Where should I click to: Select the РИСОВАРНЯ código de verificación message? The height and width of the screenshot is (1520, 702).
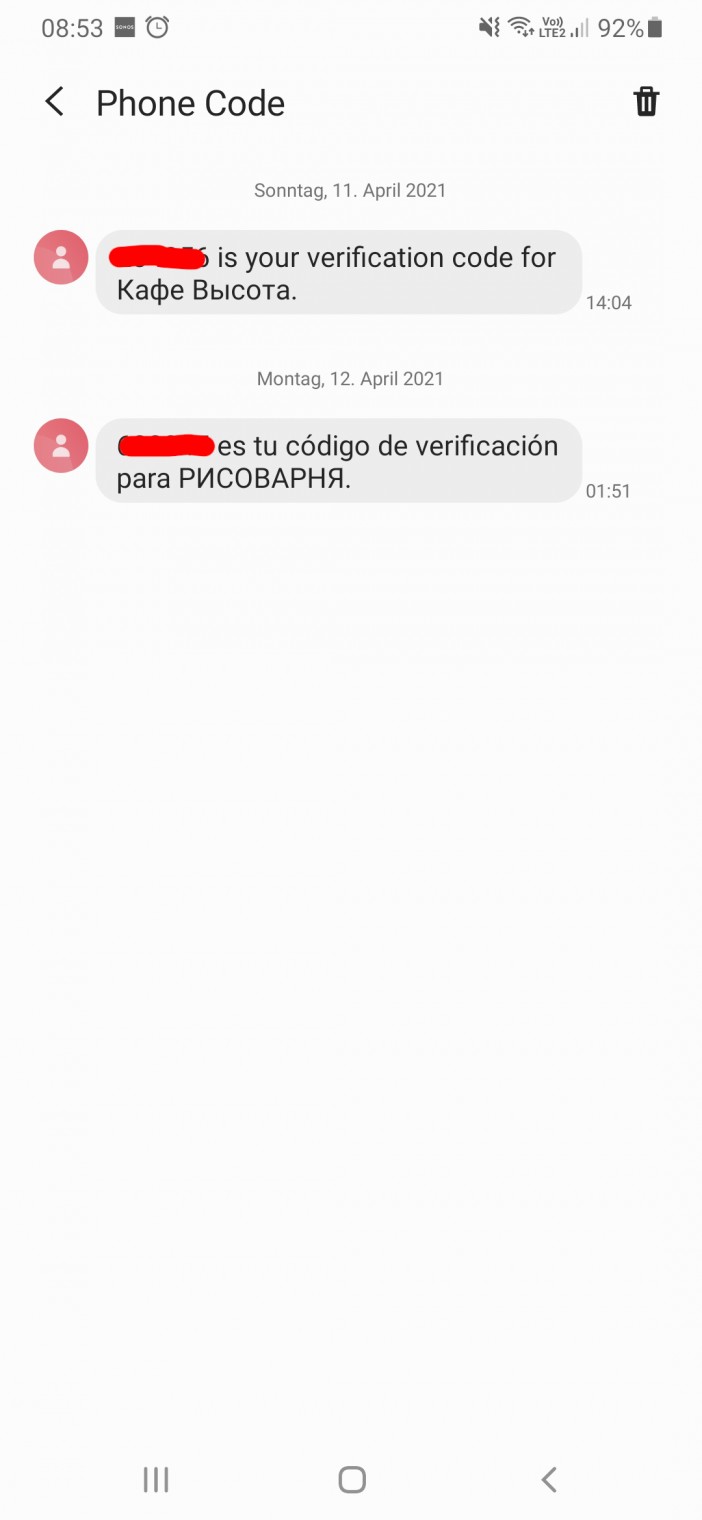(338, 461)
